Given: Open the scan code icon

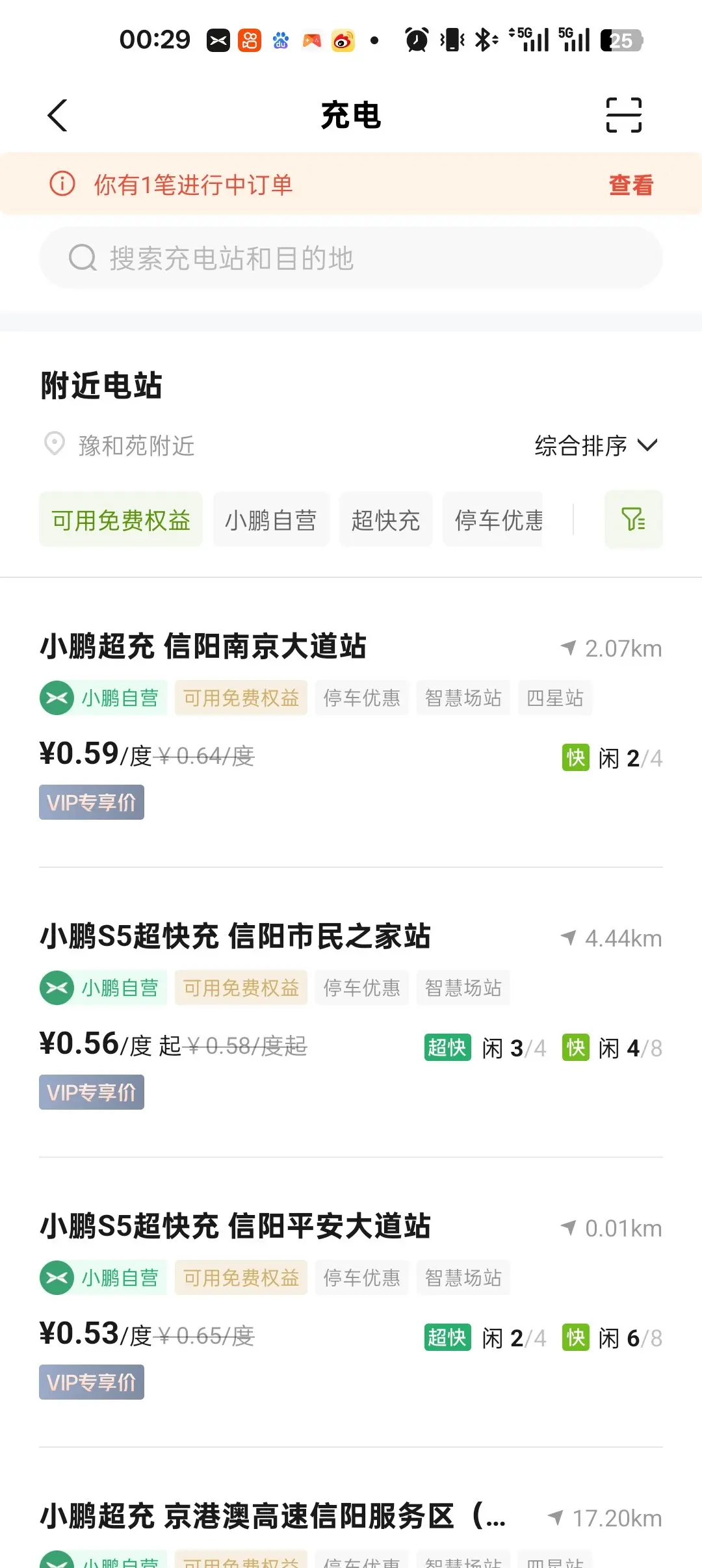Looking at the screenshot, I should pos(623,116).
